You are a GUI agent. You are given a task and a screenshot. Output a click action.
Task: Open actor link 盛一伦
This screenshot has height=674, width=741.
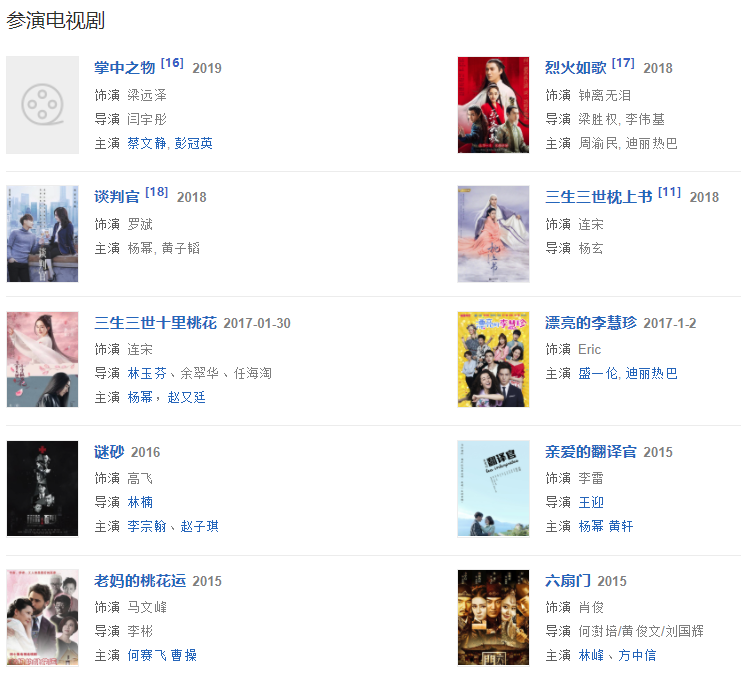click(597, 373)
